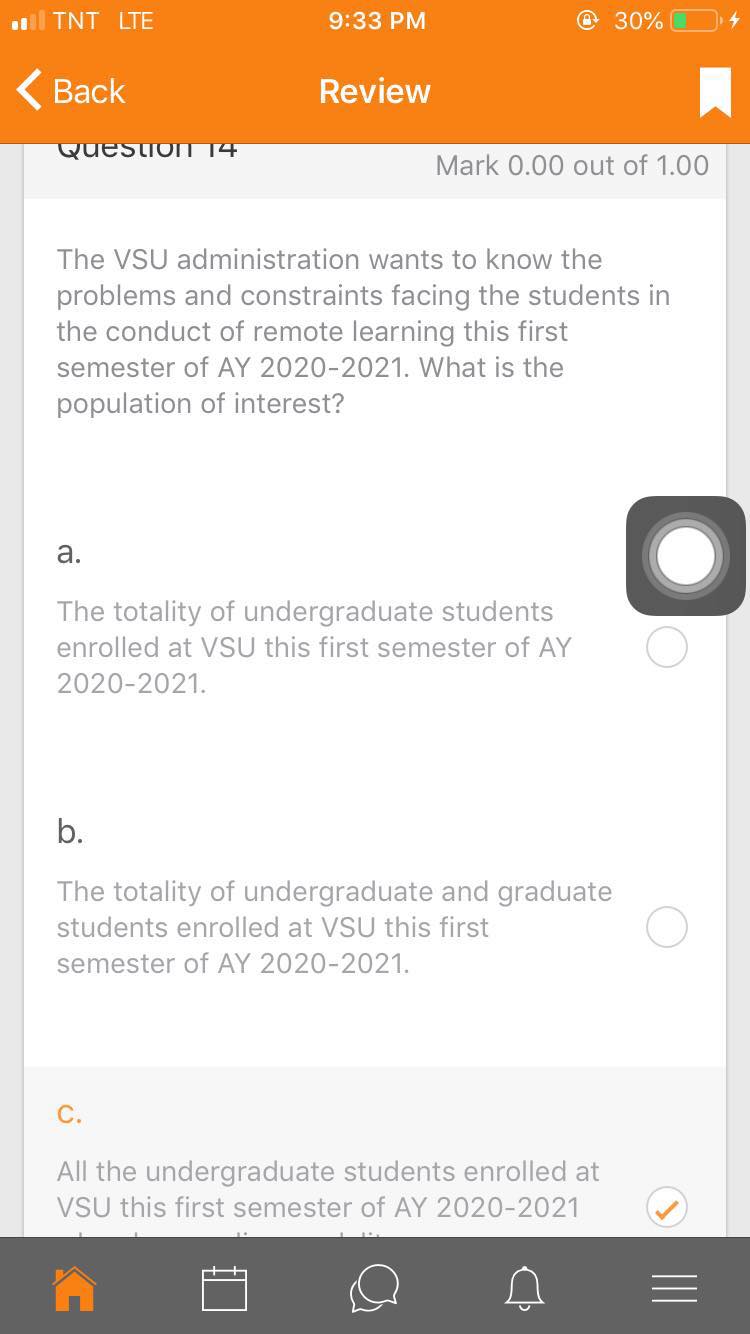Tap the orientation lock icon in status bar
The image size is (750, 1334).
588,20
